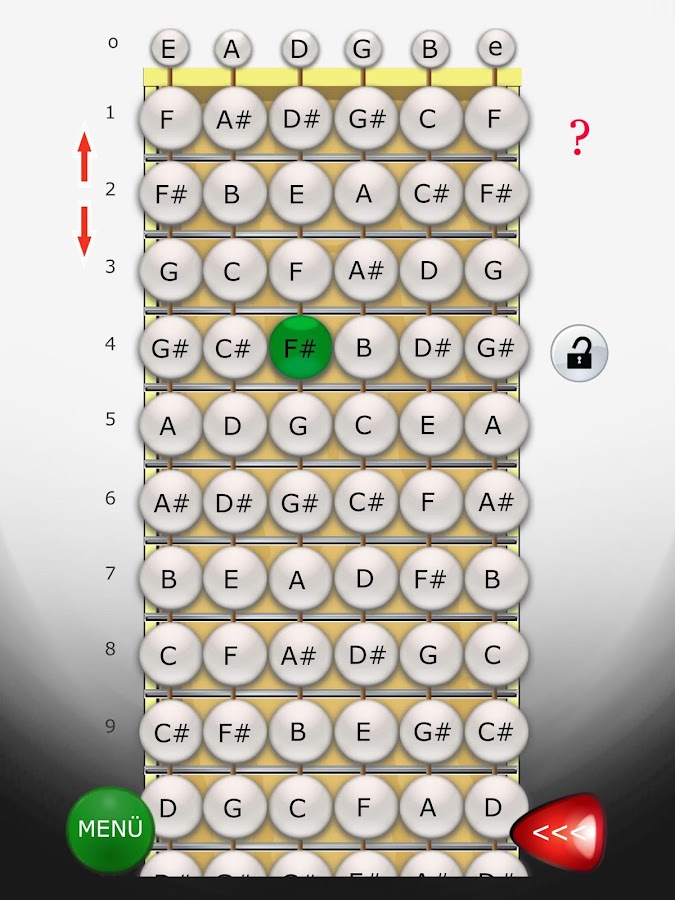Select the C# note on fret 2
The height and width of the screenshot is (900, 675).
430,193
